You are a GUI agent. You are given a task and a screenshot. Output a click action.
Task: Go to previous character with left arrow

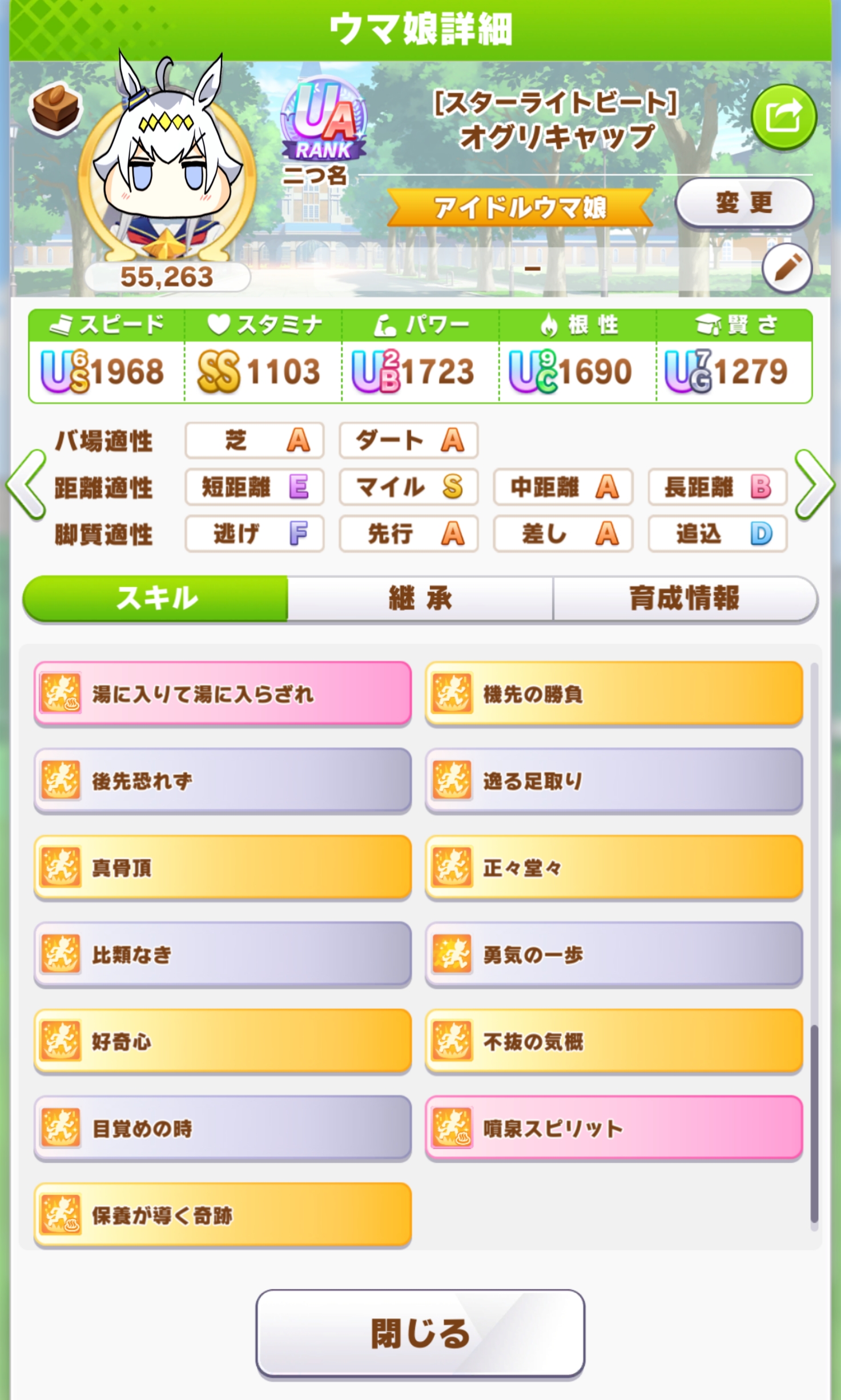click(26, 485)
